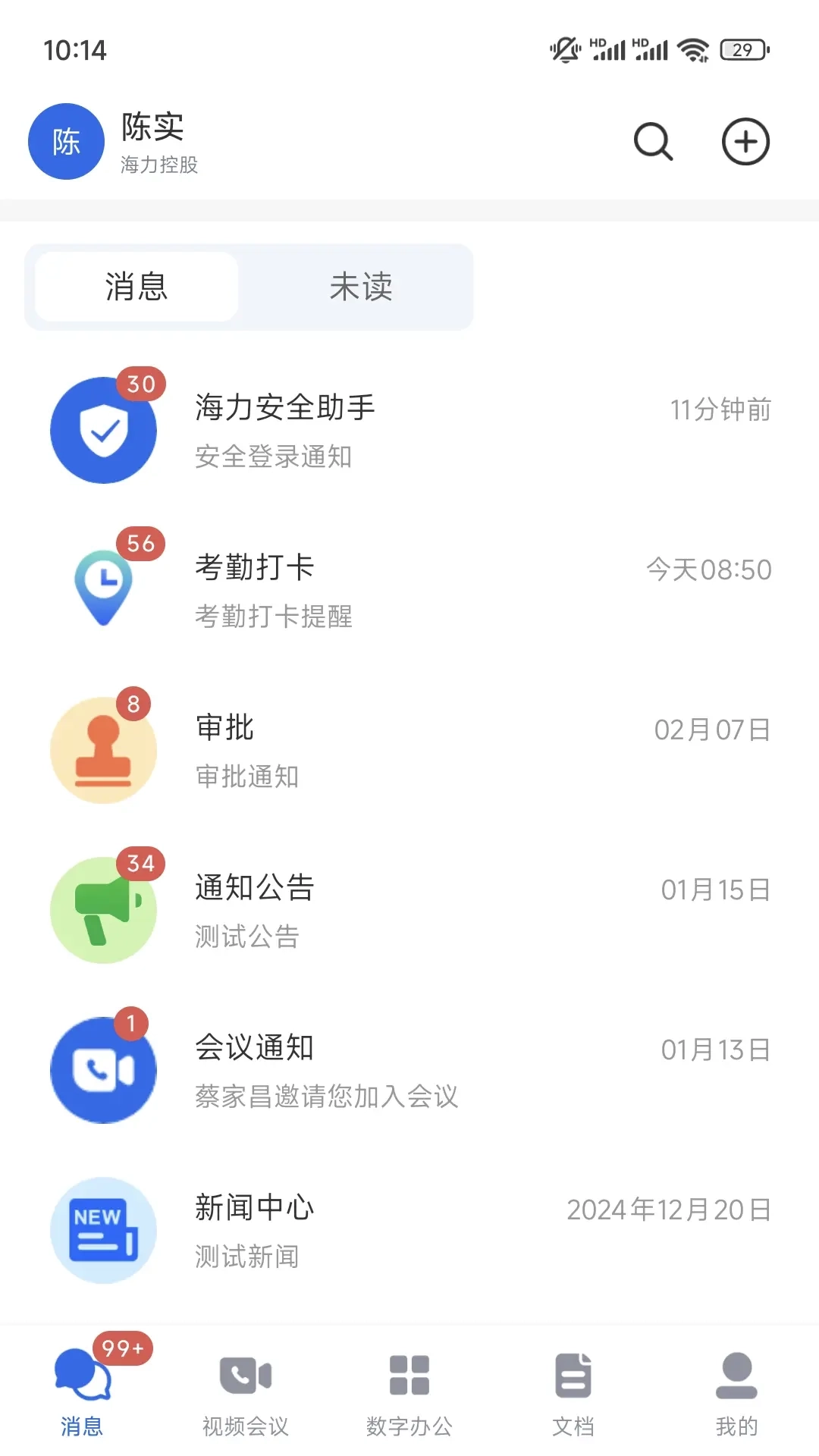The width and height of the screenshot is (819, 1456).
Task: Open the 通知公告 megaphone icon
Action: tap(104, 909)
